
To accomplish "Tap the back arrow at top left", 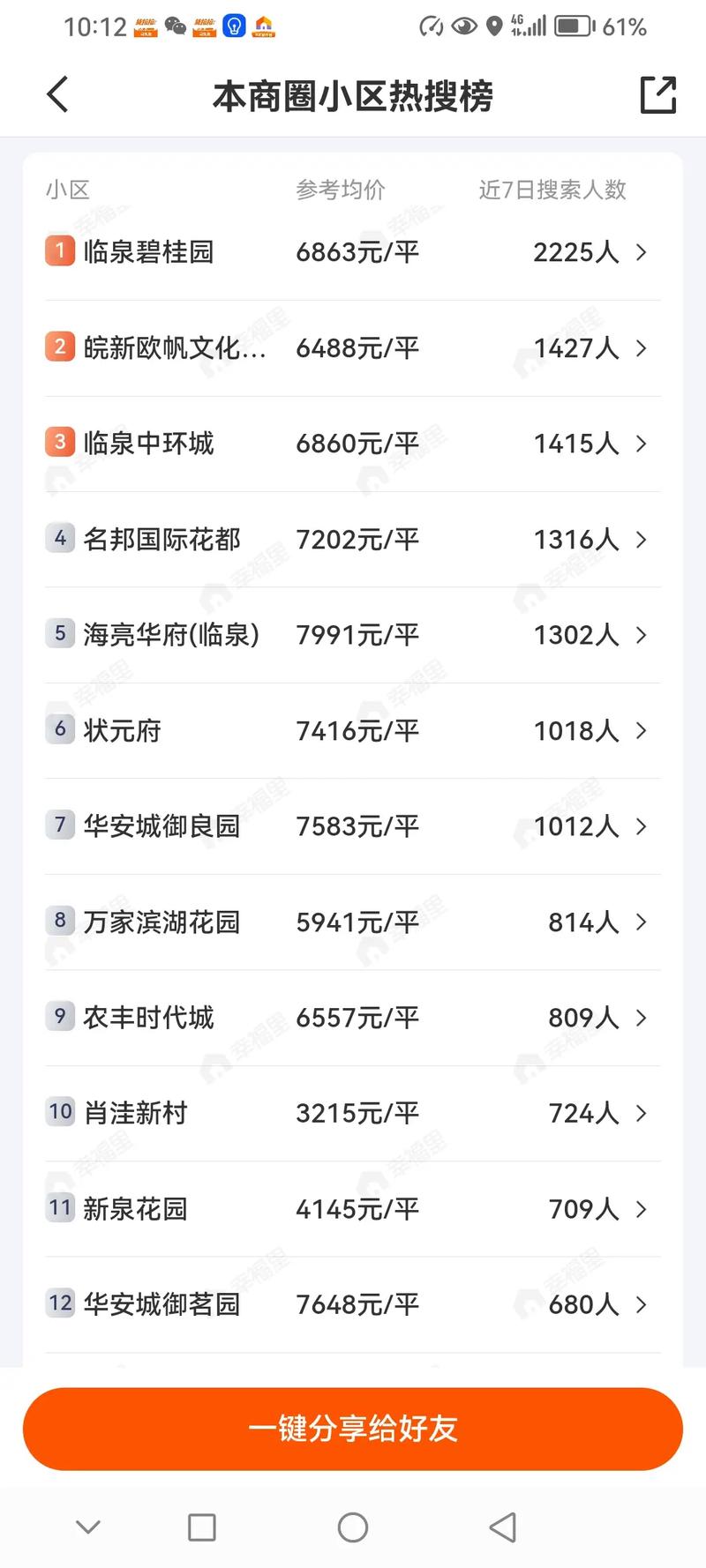I will click(x=56, y=93).
